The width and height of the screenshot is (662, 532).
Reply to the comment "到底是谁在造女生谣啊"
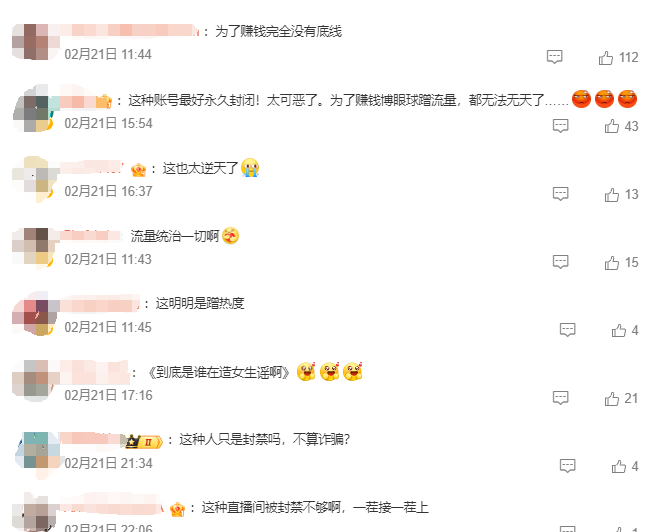[x=561, y=399]
